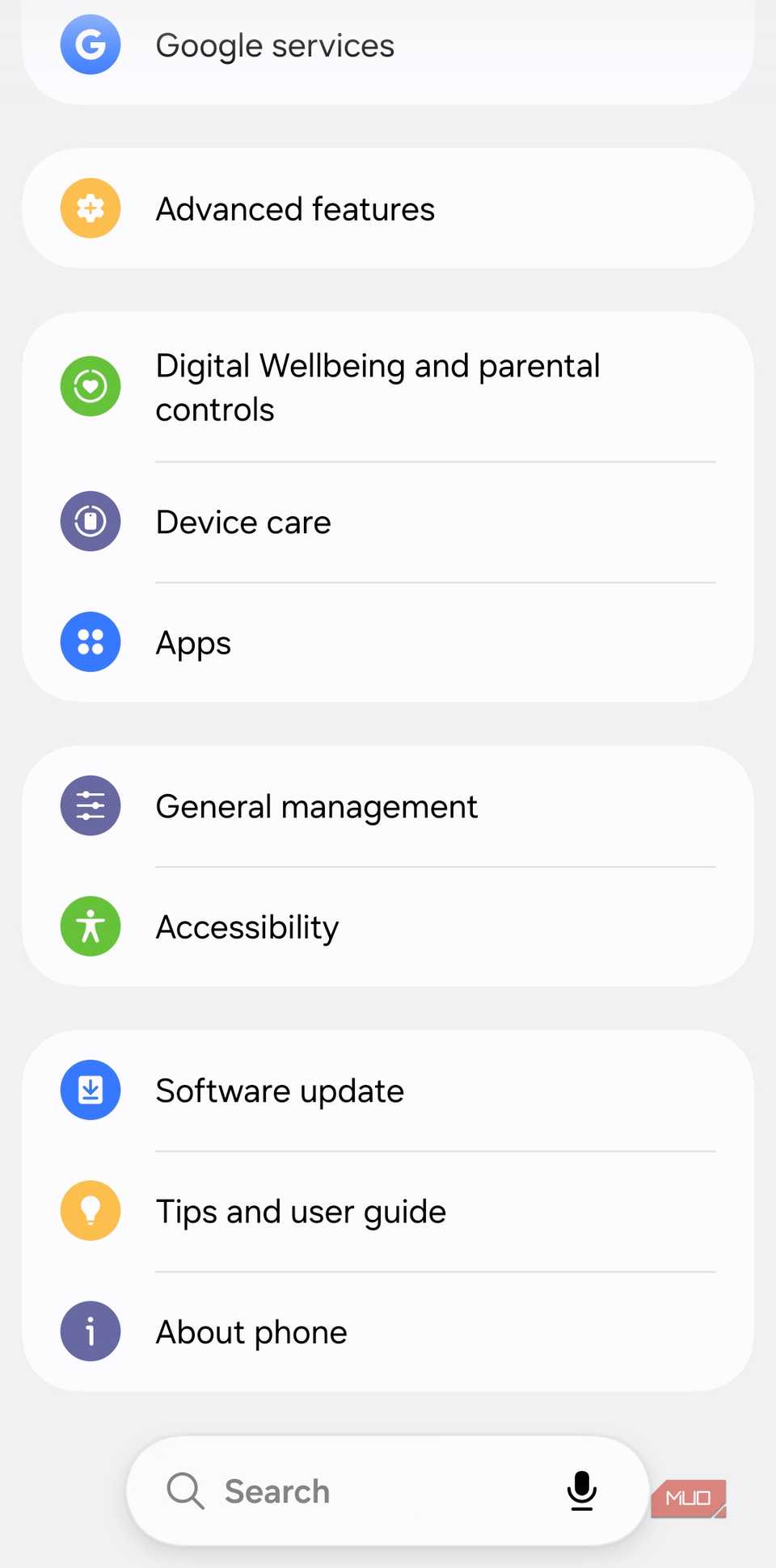Viewport: 776px width, 1568px height.
Task: Select the General management sliders icon
Action: [90, 805]
